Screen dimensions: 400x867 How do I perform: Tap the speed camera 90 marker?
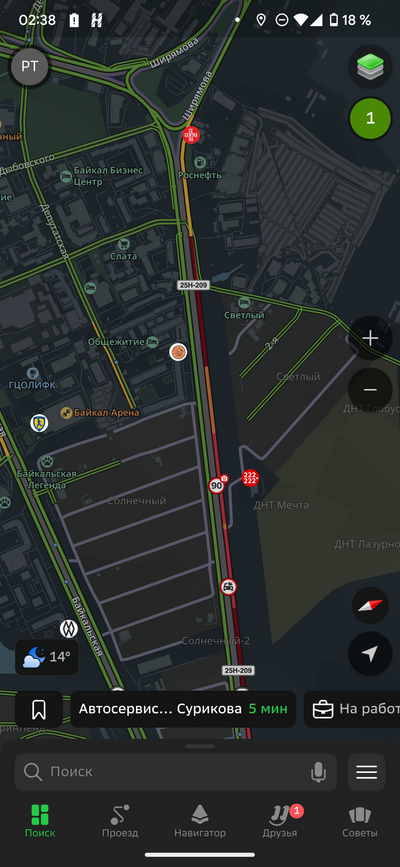pos(217,485)
